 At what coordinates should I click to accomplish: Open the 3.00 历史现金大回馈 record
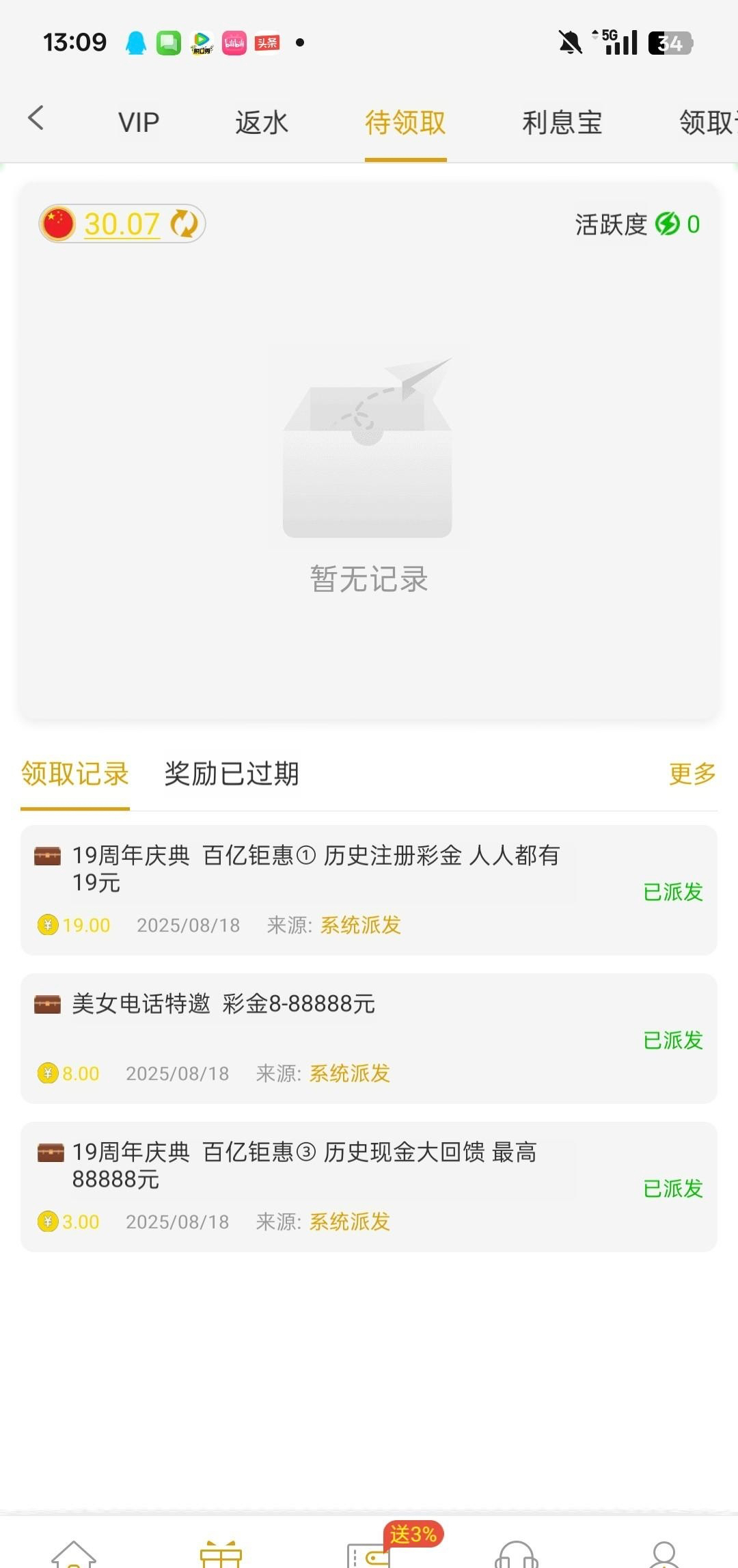pos(369,1187)
